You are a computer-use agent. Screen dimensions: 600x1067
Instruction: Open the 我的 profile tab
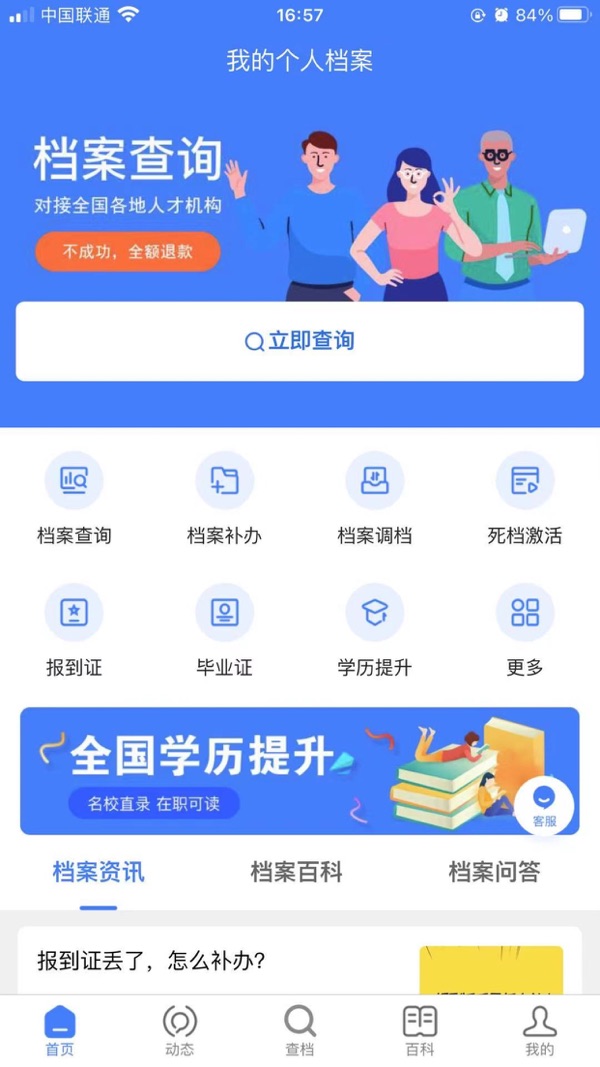pyautogui.click(x=539, y=1031)
